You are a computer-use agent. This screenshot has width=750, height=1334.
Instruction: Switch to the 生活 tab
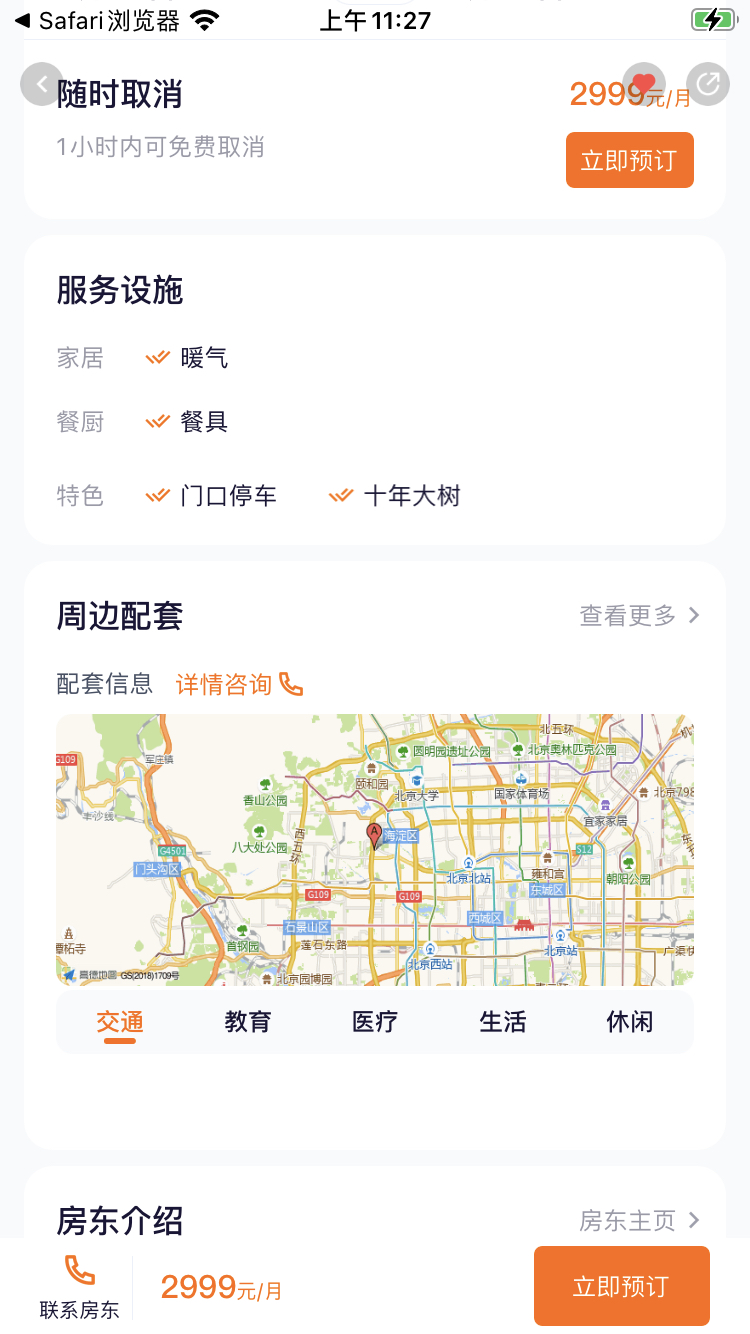point(503,1022)
